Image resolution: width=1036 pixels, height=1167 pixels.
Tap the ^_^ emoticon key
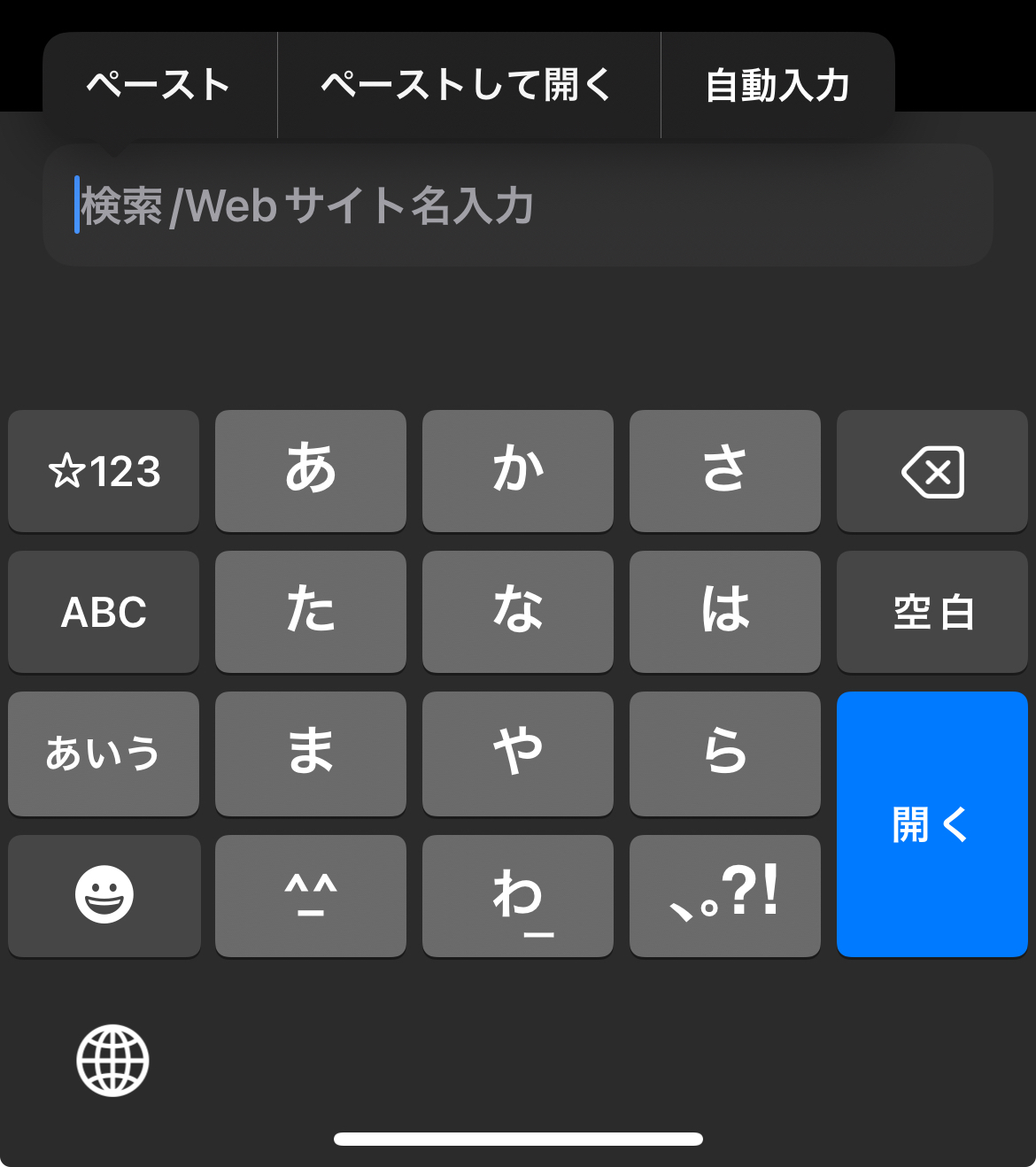point(311,895)
